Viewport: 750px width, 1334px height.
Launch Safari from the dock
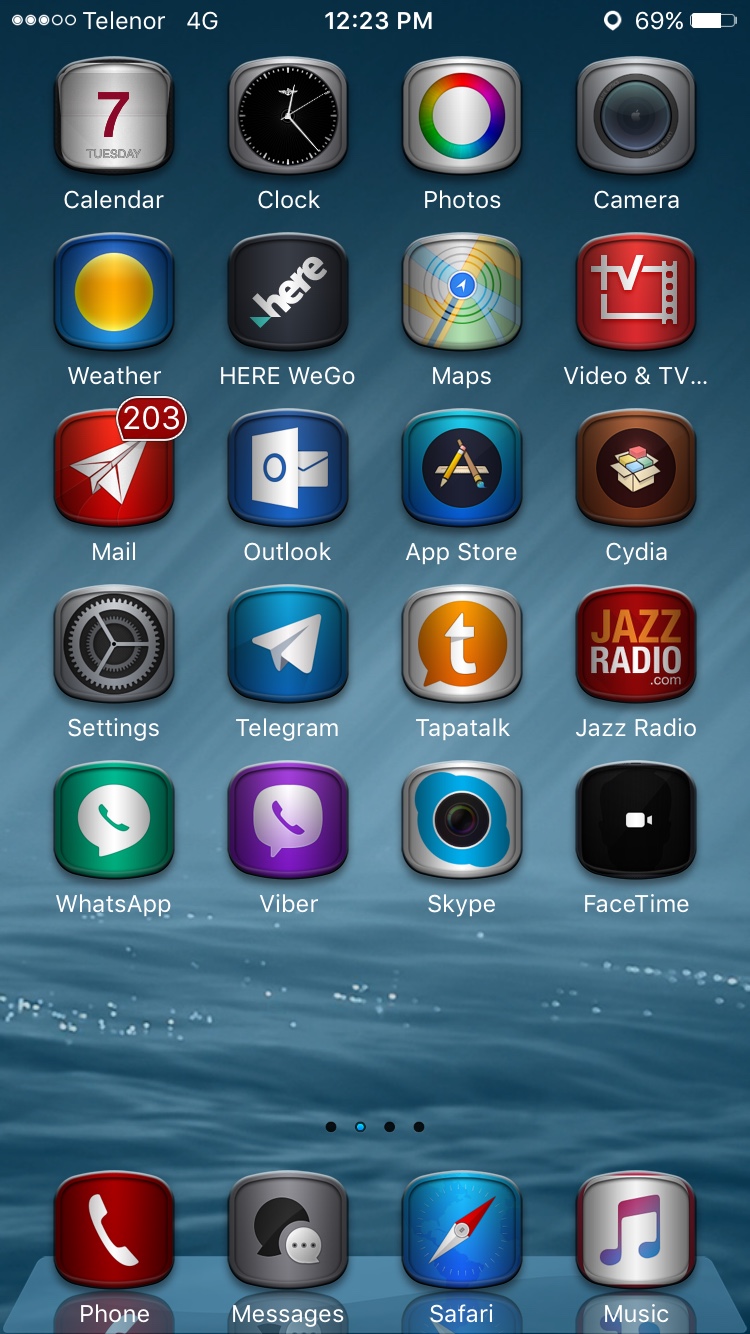(461, 1230)
